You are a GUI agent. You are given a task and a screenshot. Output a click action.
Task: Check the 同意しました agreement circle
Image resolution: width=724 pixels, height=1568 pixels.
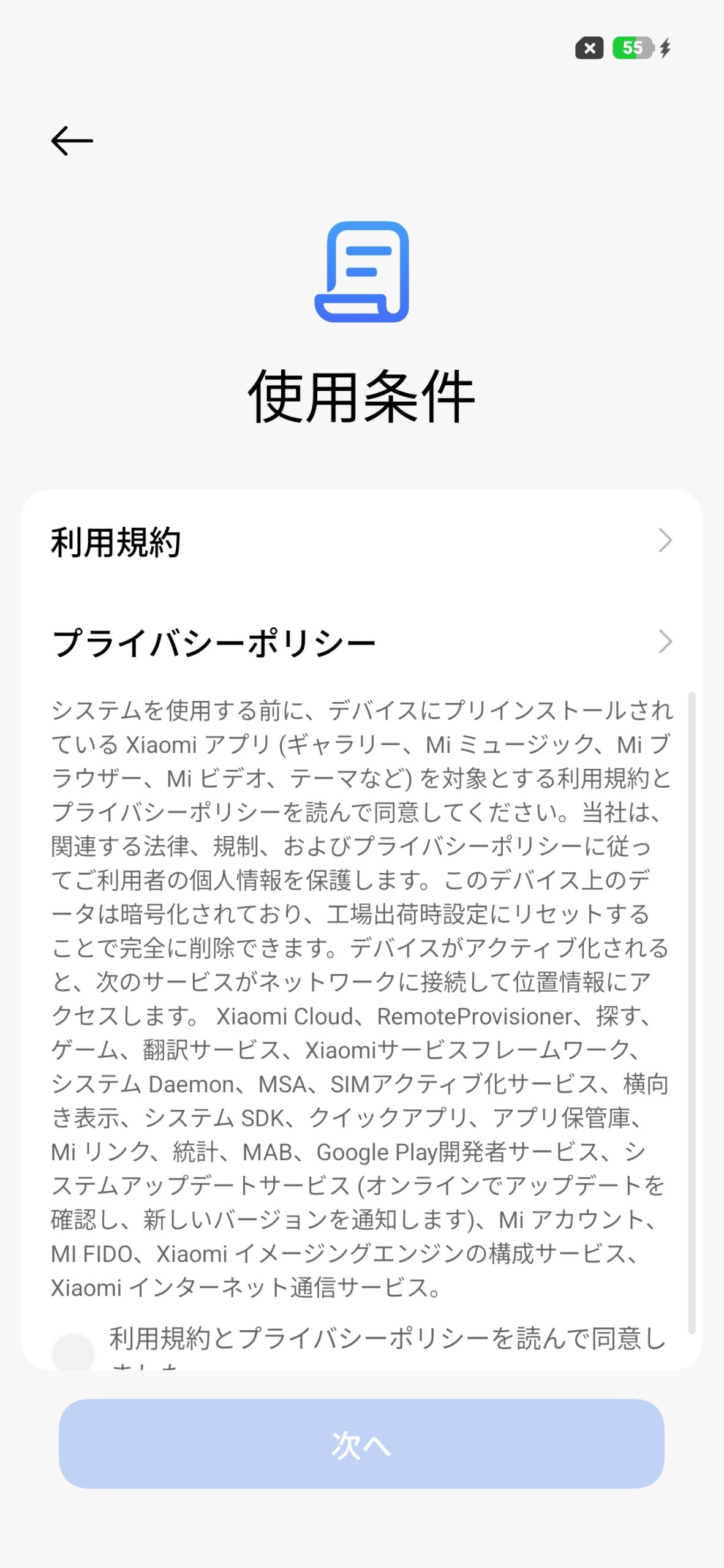click(x=74, y=1352)
